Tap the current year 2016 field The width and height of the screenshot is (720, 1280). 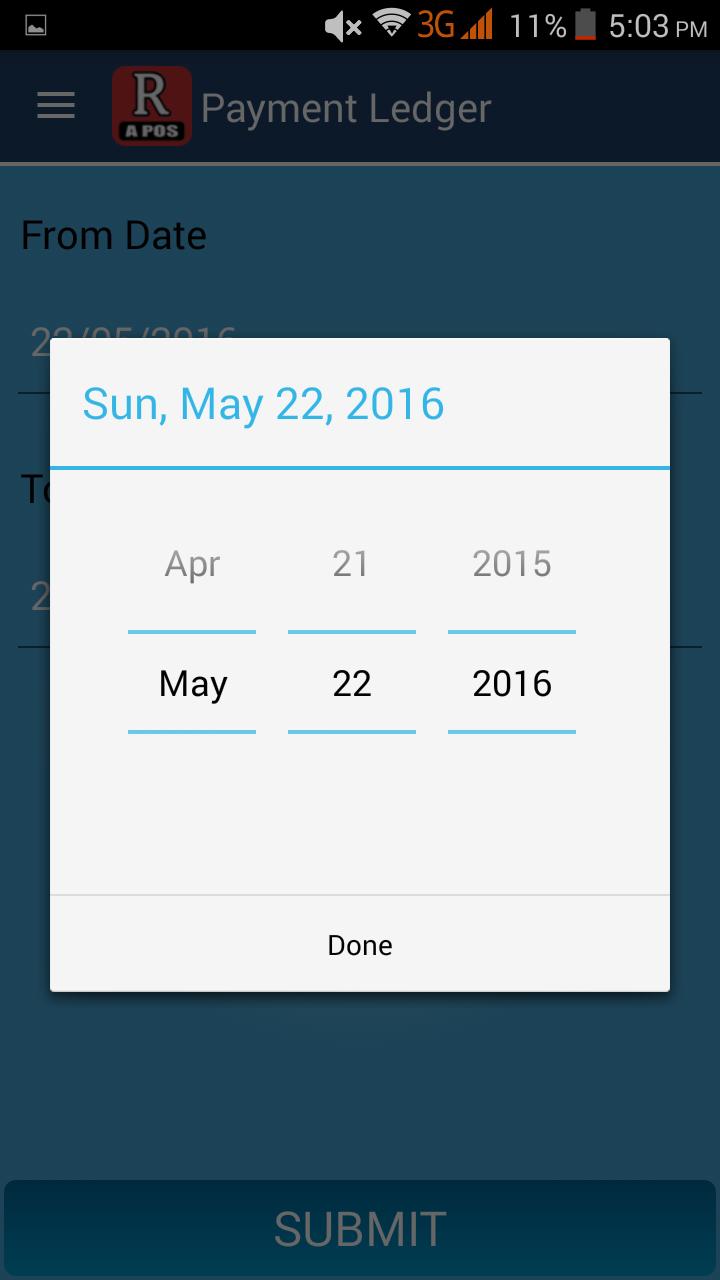pos(512,684)
